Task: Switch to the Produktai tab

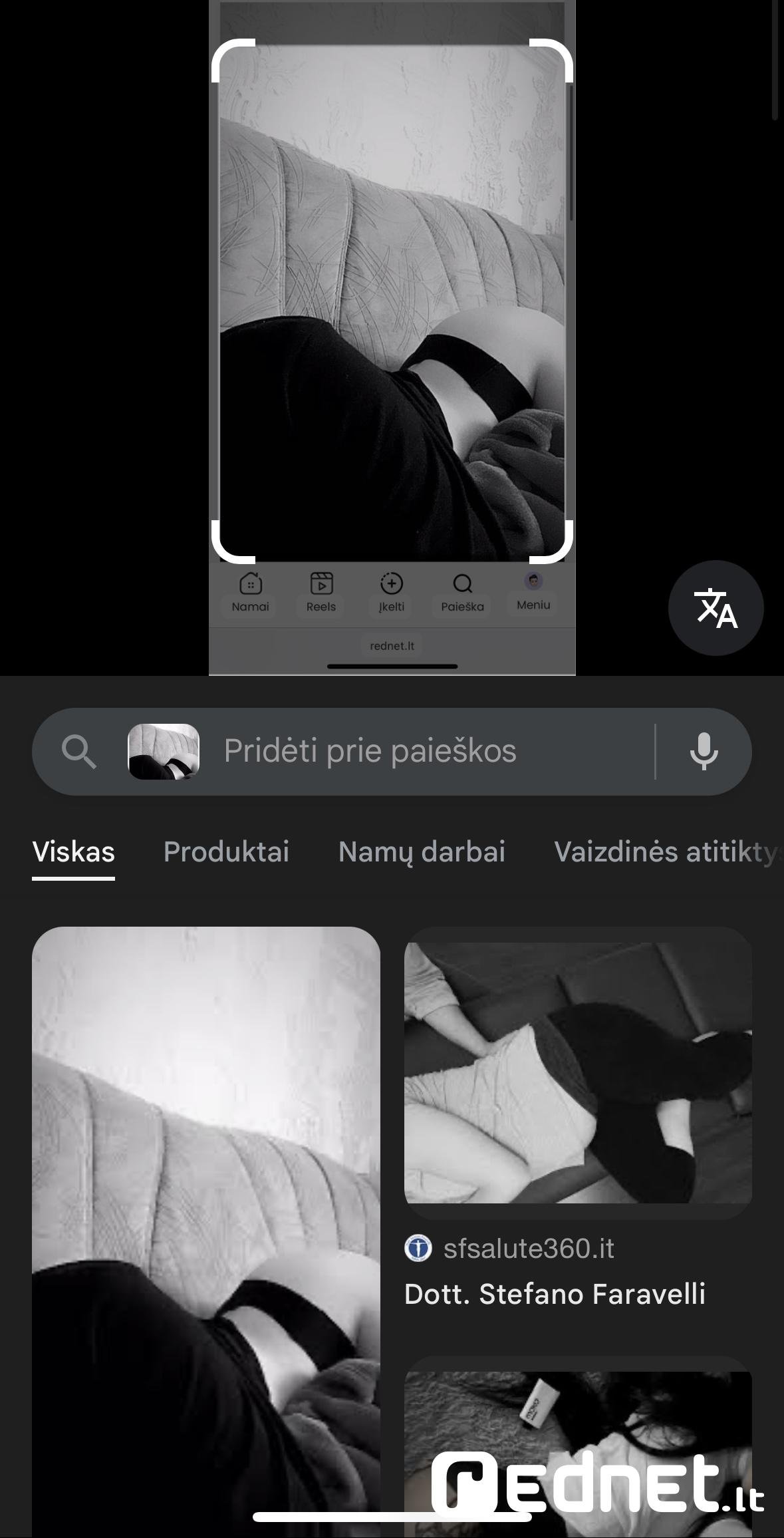Action: tap(226, 852)
